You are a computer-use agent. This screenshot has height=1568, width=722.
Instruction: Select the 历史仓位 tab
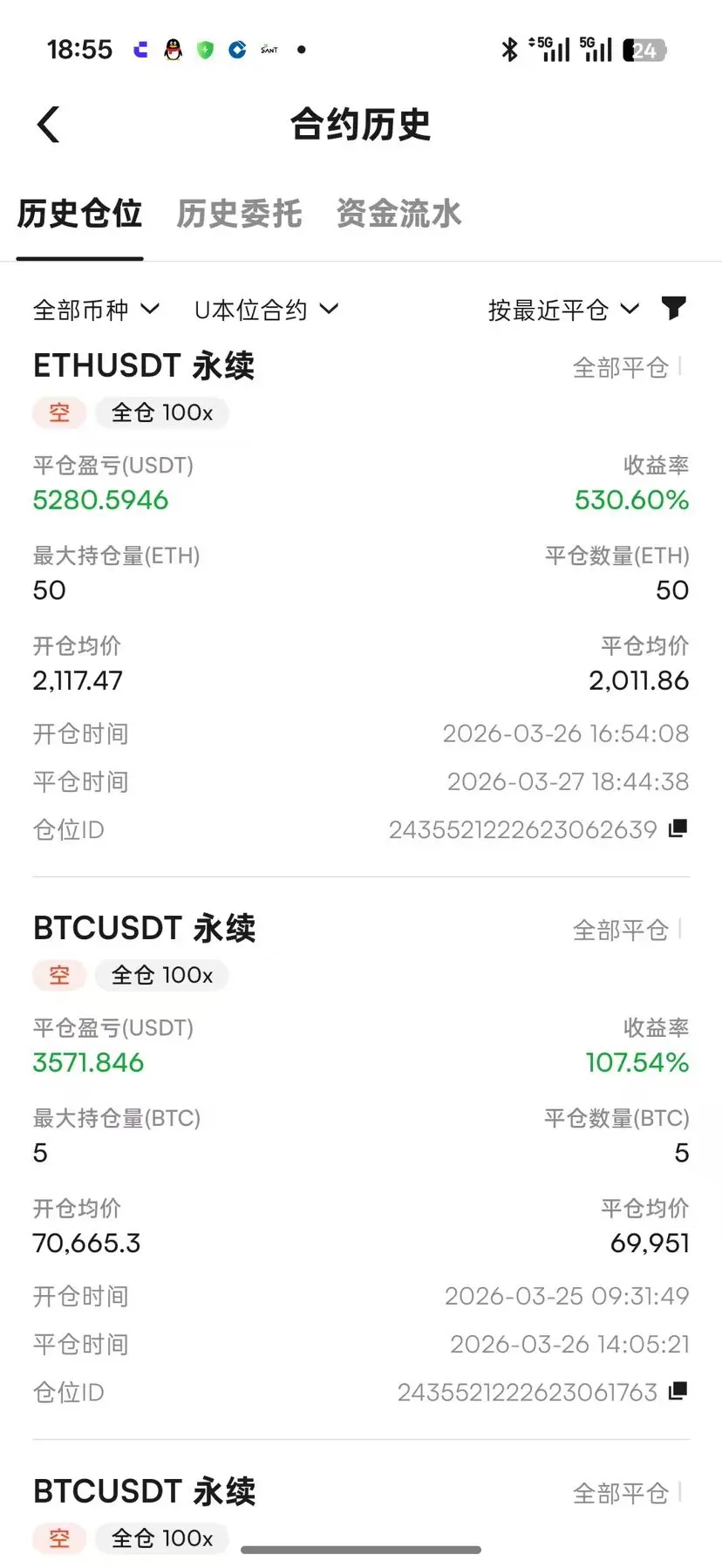tap(79, 214)
